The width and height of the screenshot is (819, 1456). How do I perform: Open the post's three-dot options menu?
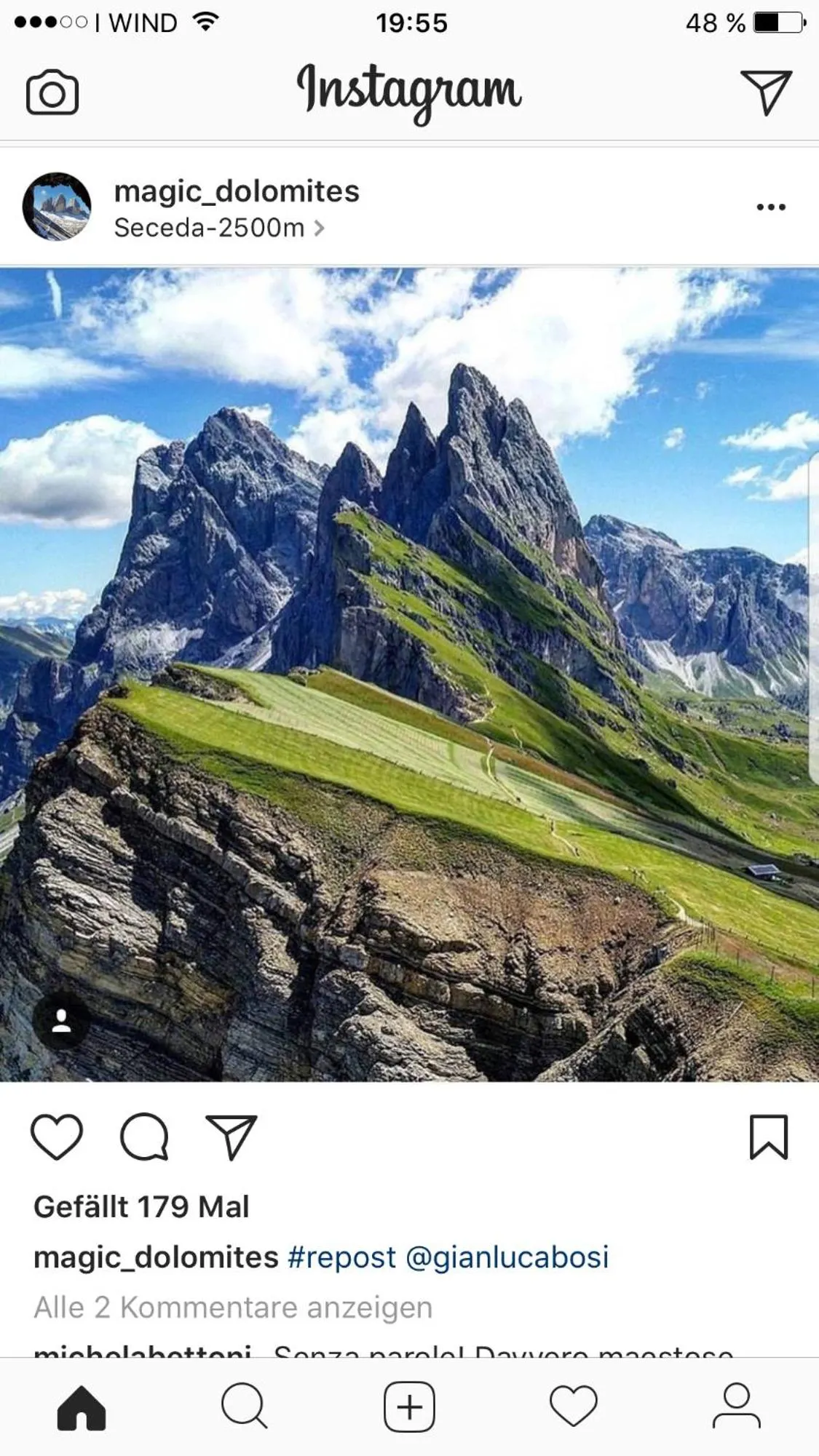(x=770, y=207)
